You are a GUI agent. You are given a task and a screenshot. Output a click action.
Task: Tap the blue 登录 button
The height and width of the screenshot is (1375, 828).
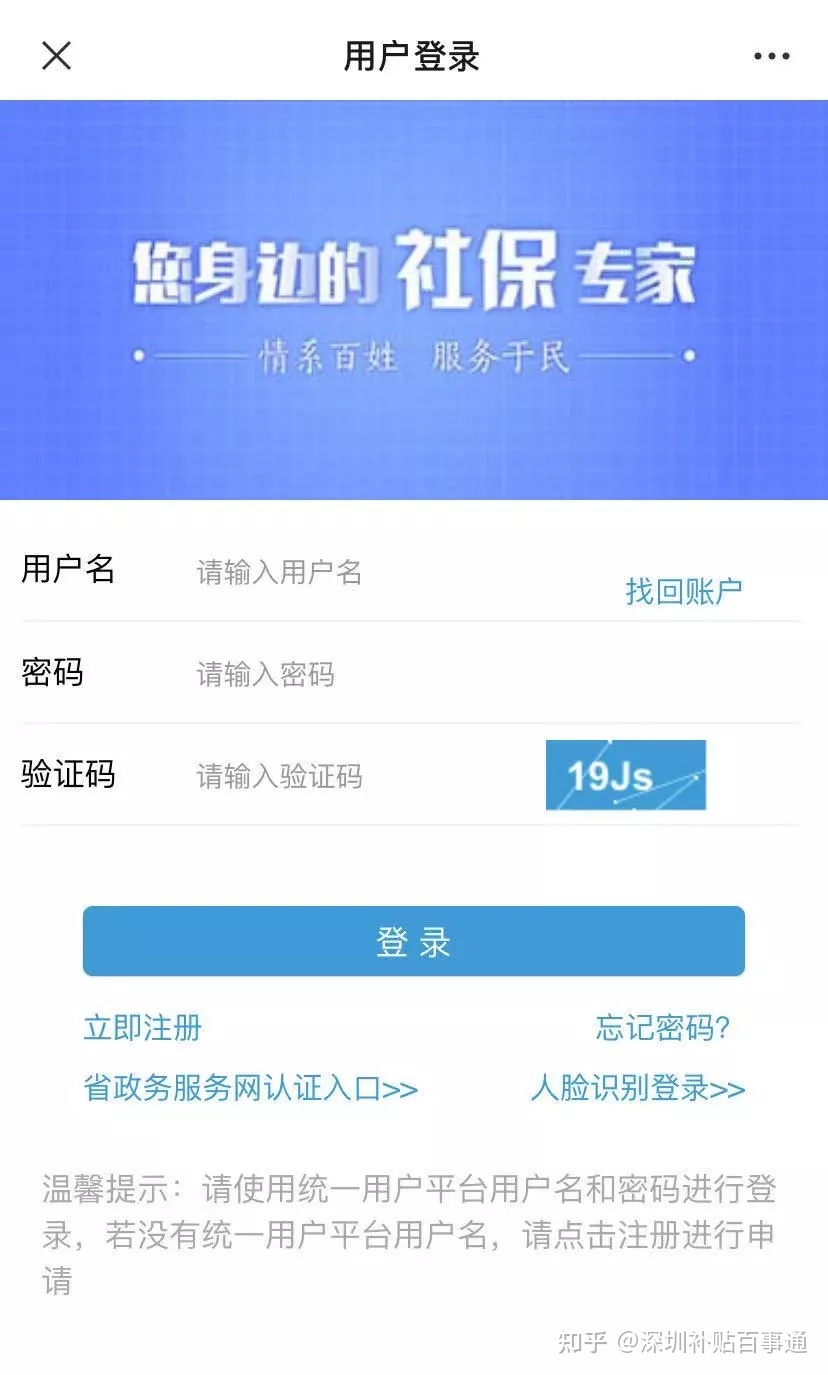click(x=414, y=941)
